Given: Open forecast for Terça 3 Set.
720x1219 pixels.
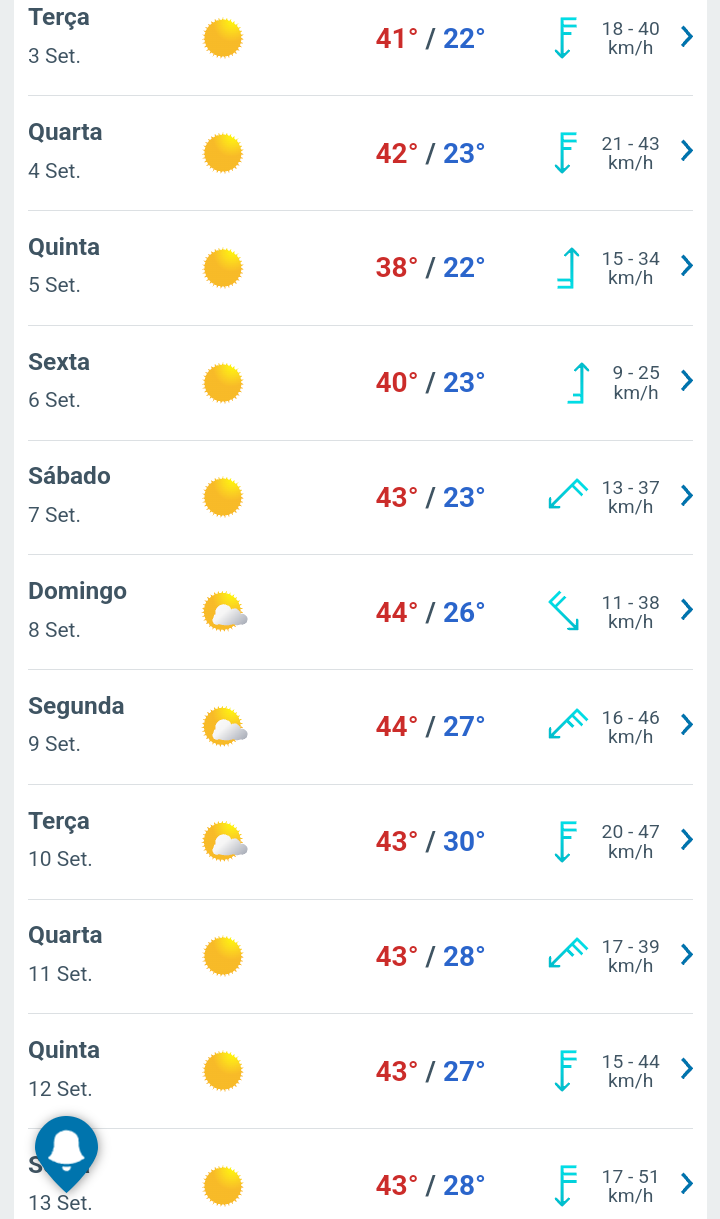Looking at the screenshot, I should click(360, 40).
